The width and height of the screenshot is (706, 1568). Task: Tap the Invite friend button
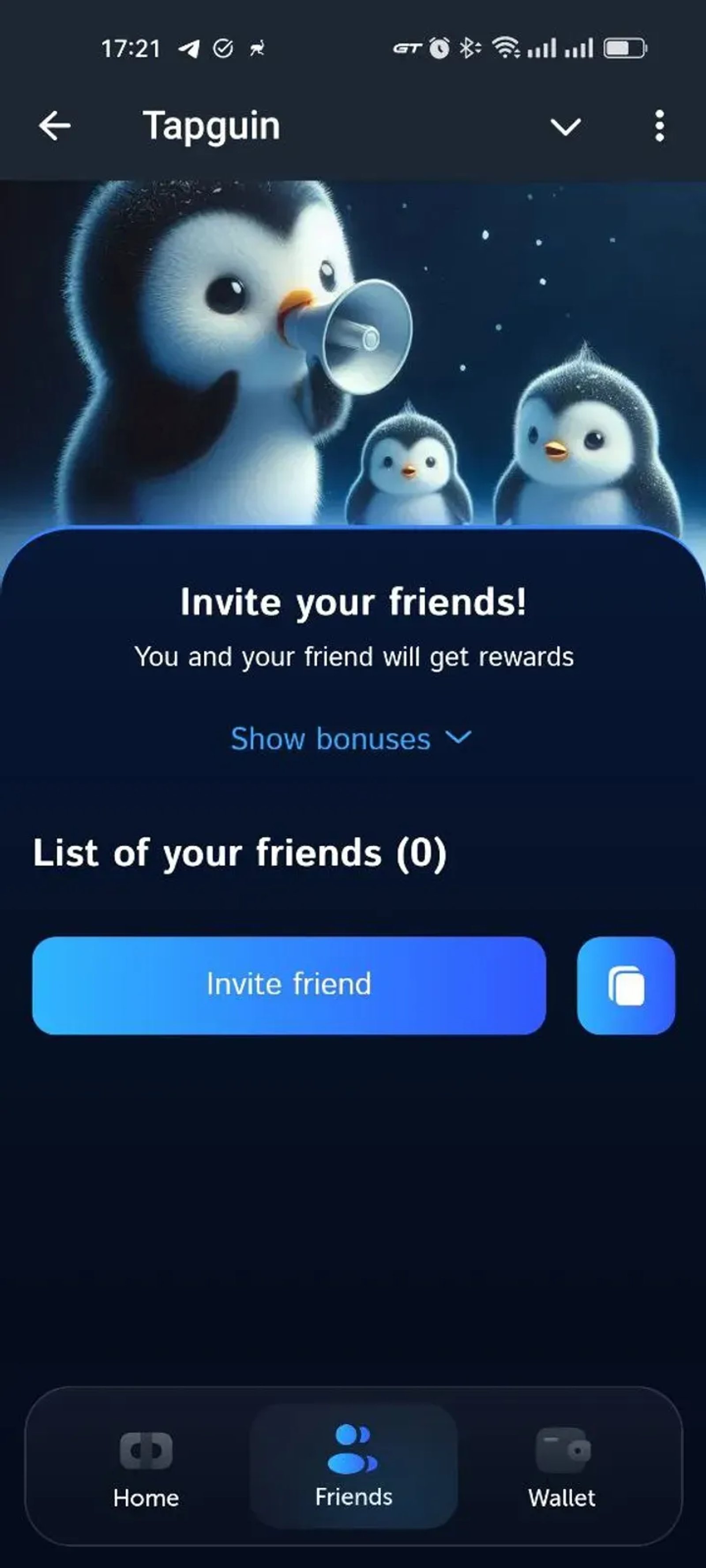pos(289,985)
